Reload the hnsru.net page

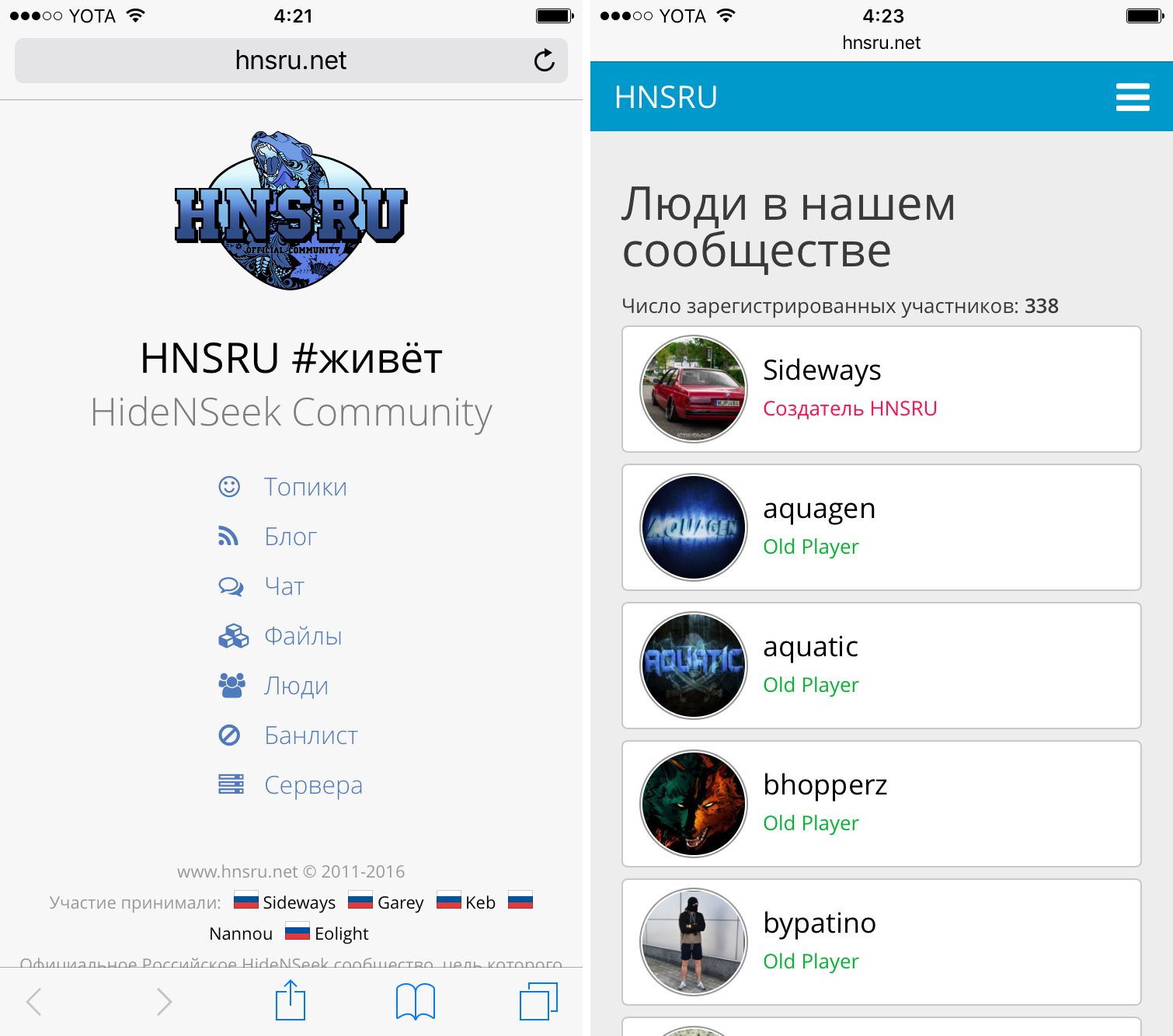544,61
